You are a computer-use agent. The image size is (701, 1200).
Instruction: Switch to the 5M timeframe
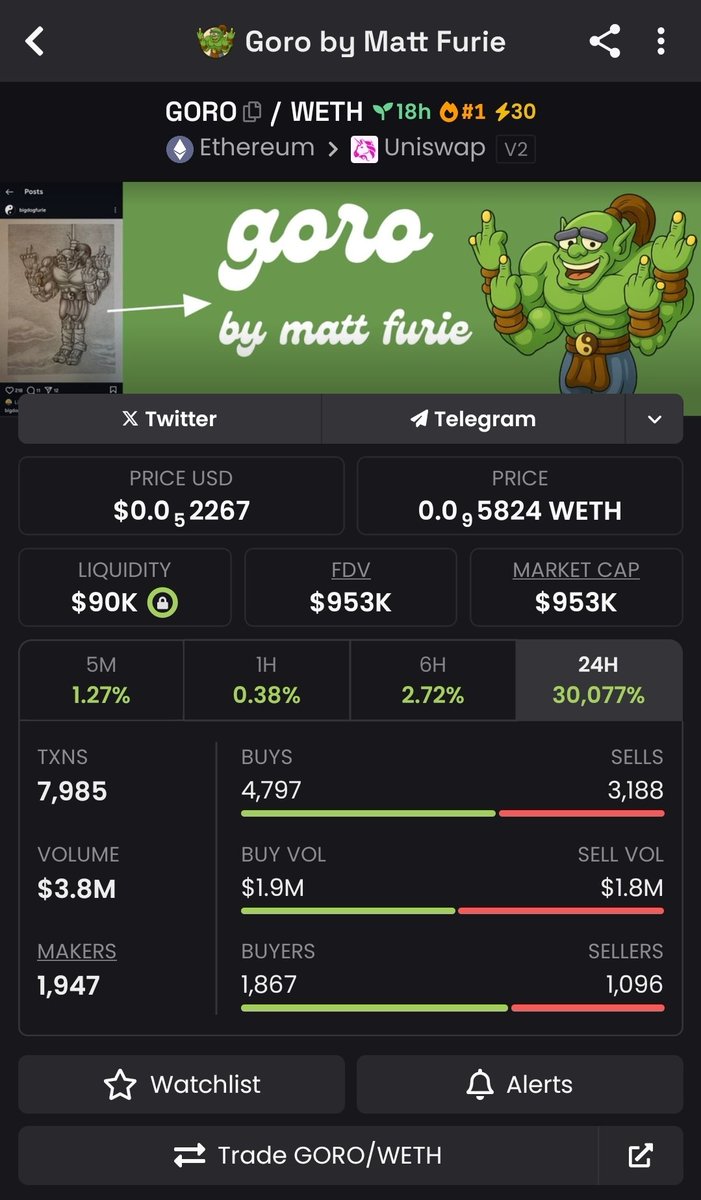(x=100, y=680)
